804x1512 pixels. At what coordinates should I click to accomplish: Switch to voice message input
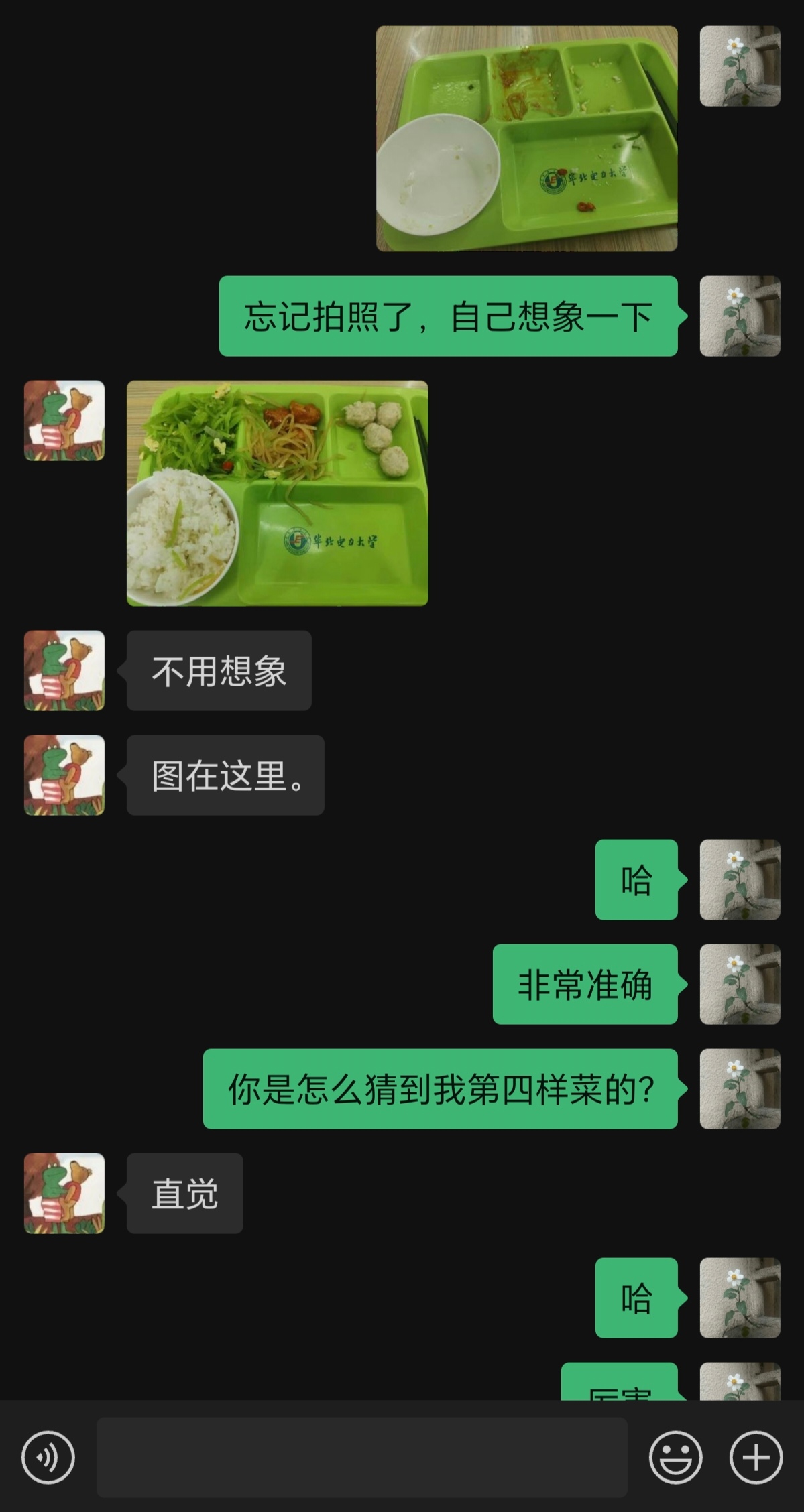coord(48,1457)
